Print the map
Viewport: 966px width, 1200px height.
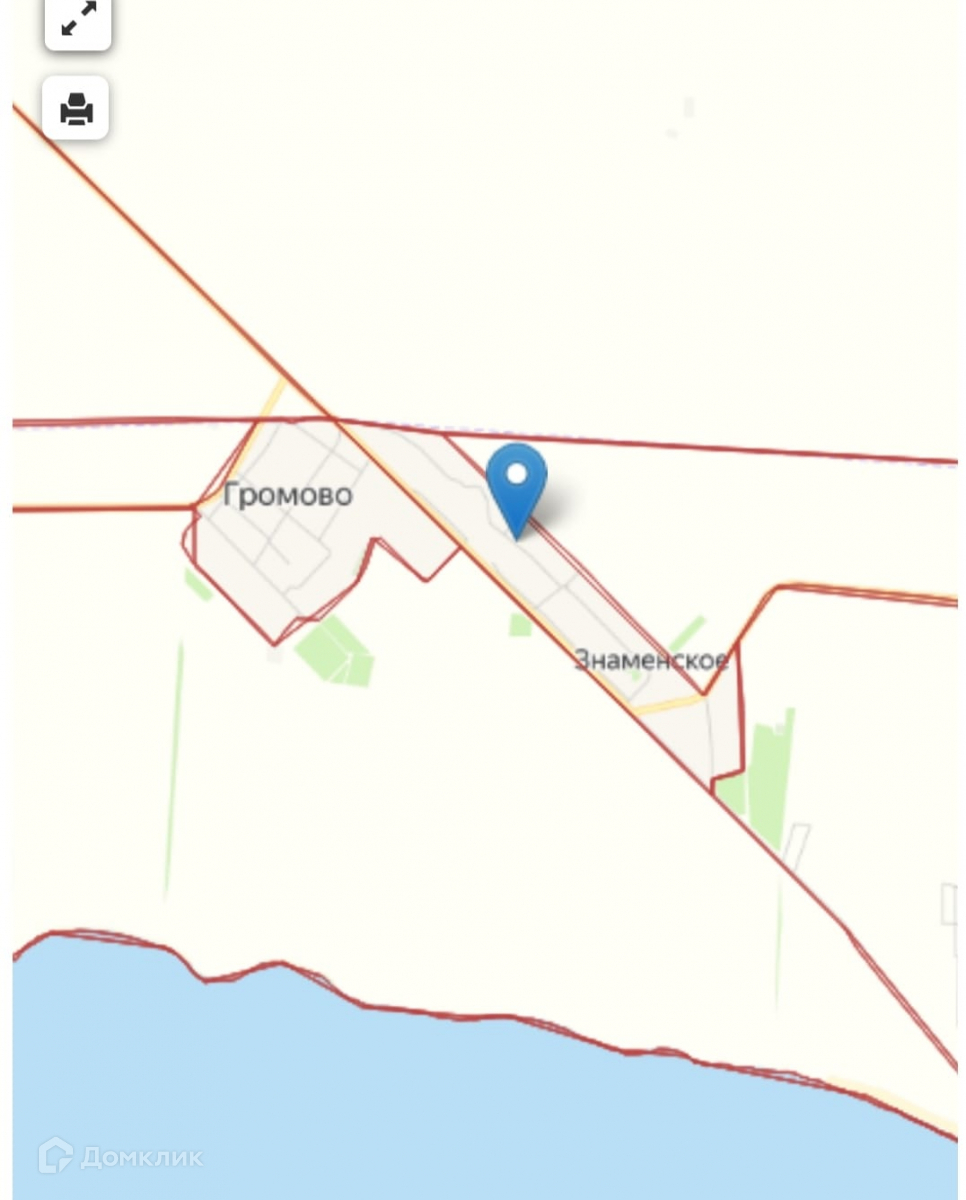point(76,108)
